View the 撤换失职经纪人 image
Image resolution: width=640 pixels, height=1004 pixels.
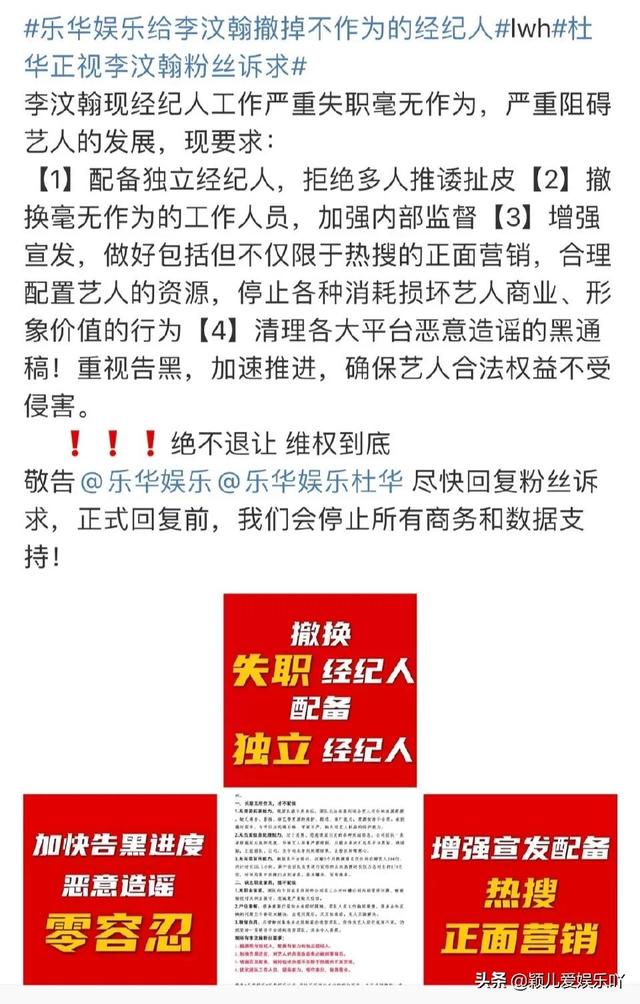click(x=320, y=689)
